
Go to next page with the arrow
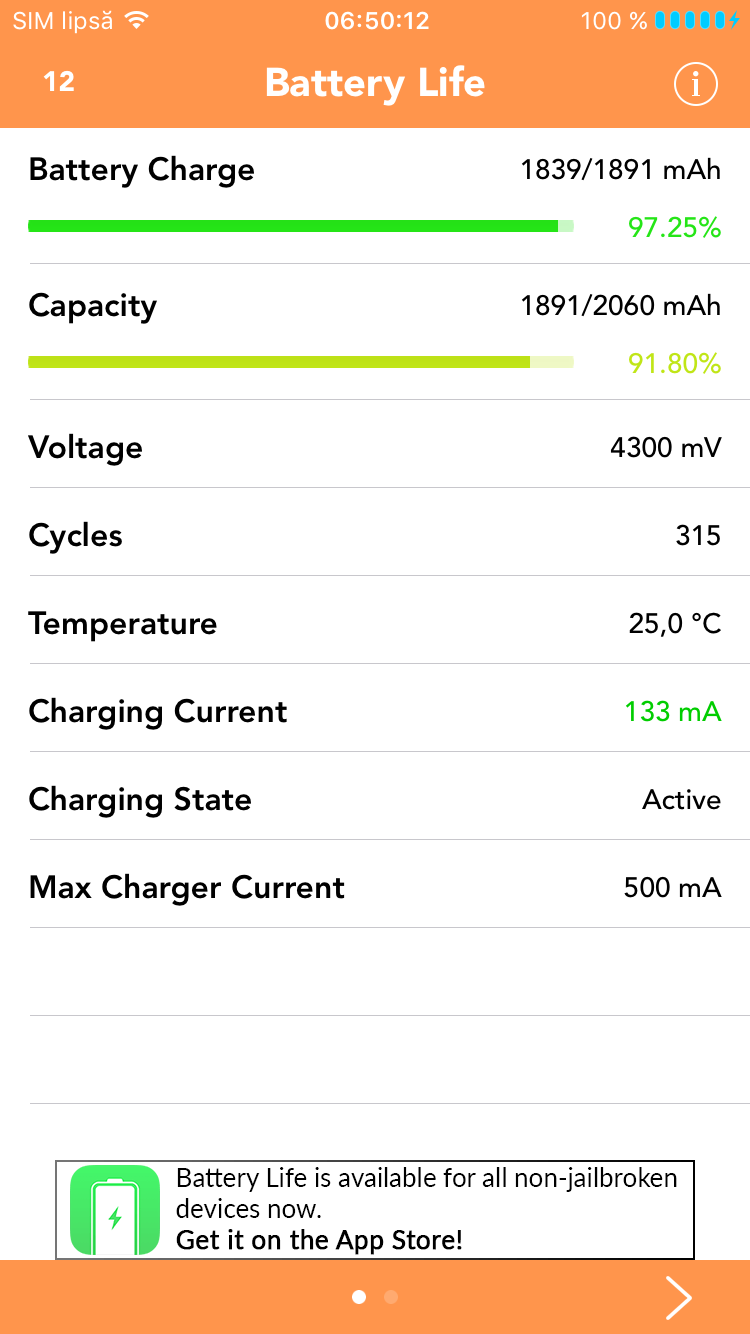click(x=679, y=1298)
